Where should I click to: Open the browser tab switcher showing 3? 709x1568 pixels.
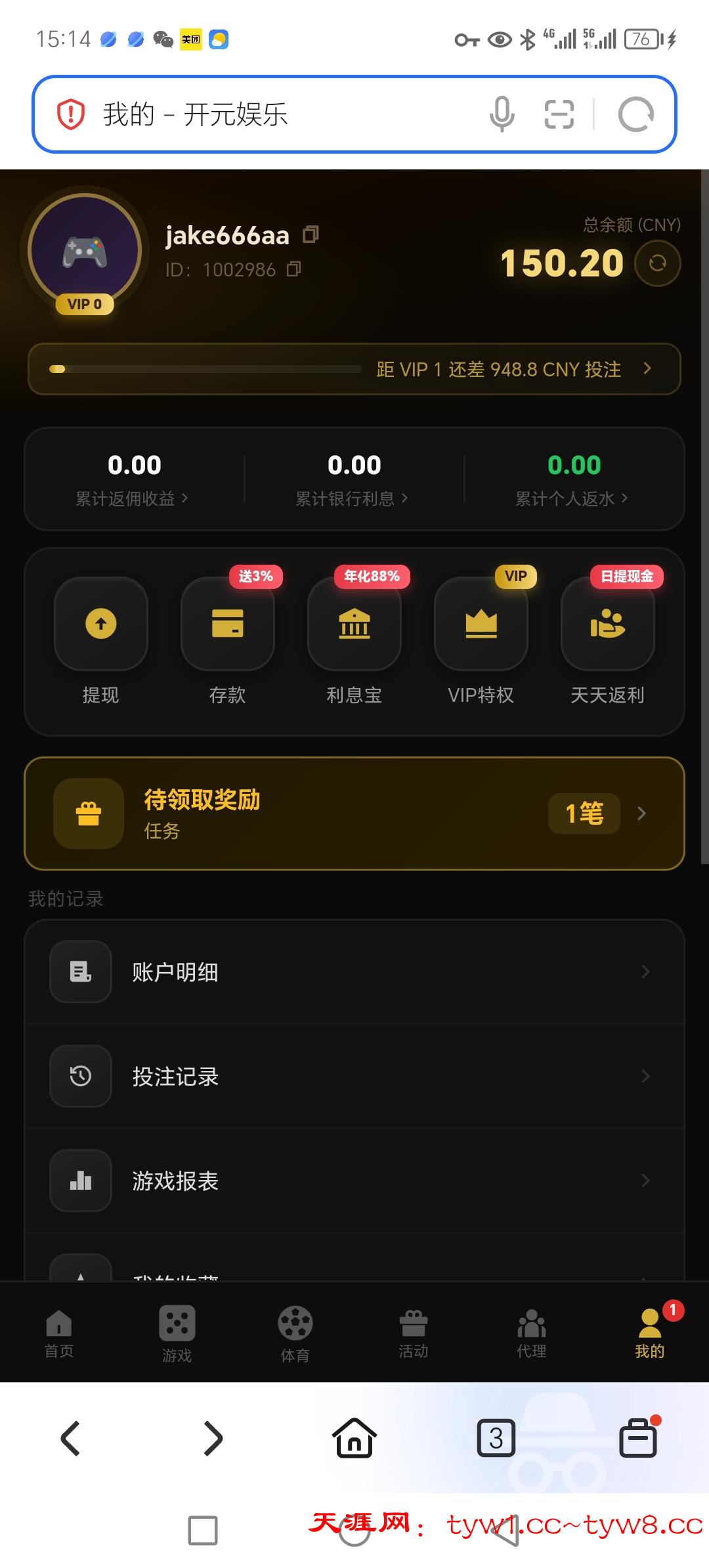point(496,1439)
